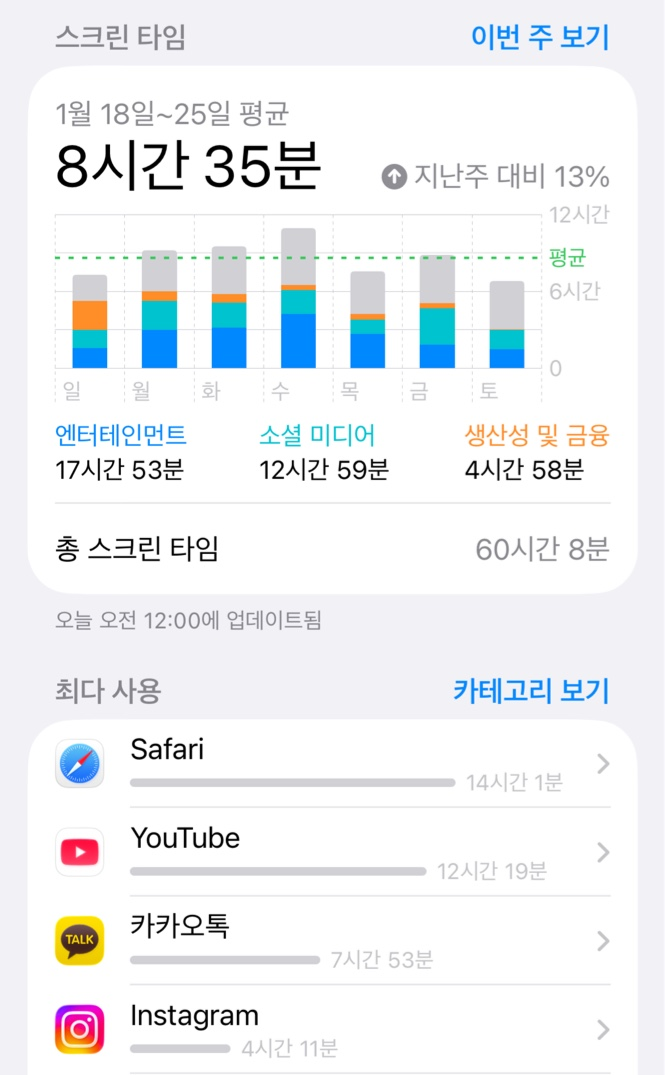The height and width of the screenshot is (1075, 665).
Task: Switch to 카테고리 보기
Action: [x=531, y=690]
